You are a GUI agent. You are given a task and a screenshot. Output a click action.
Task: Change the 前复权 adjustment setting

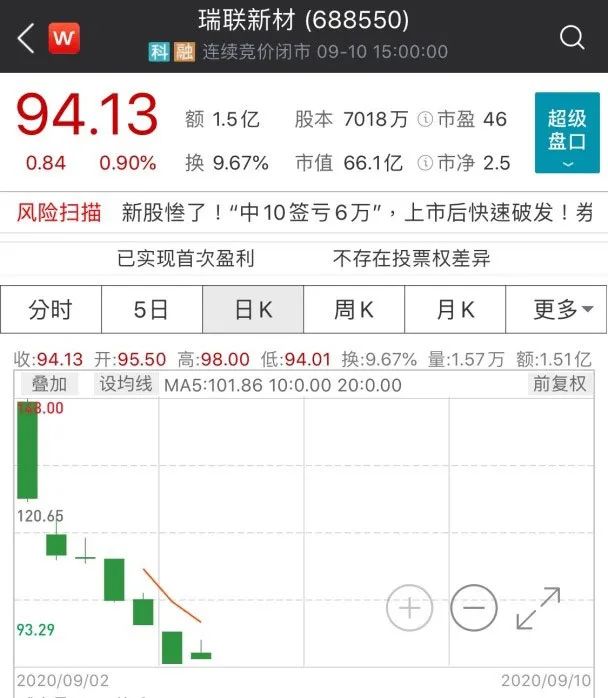pyautogui.click(x=559, y=384)
